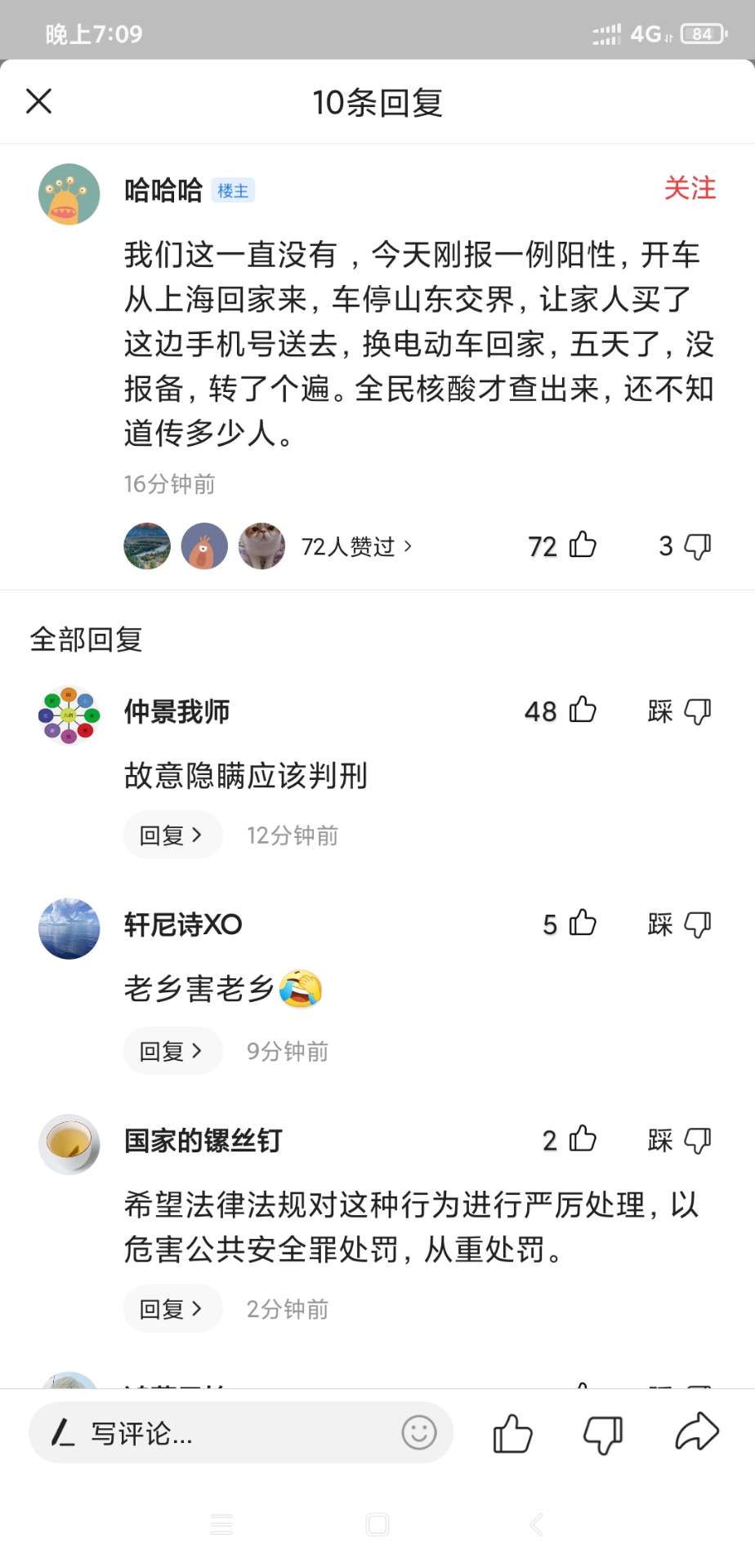755x1568 pixels.
Task: Dislike 哈哈哈's main comment
Action: click(x=697, y=546)
